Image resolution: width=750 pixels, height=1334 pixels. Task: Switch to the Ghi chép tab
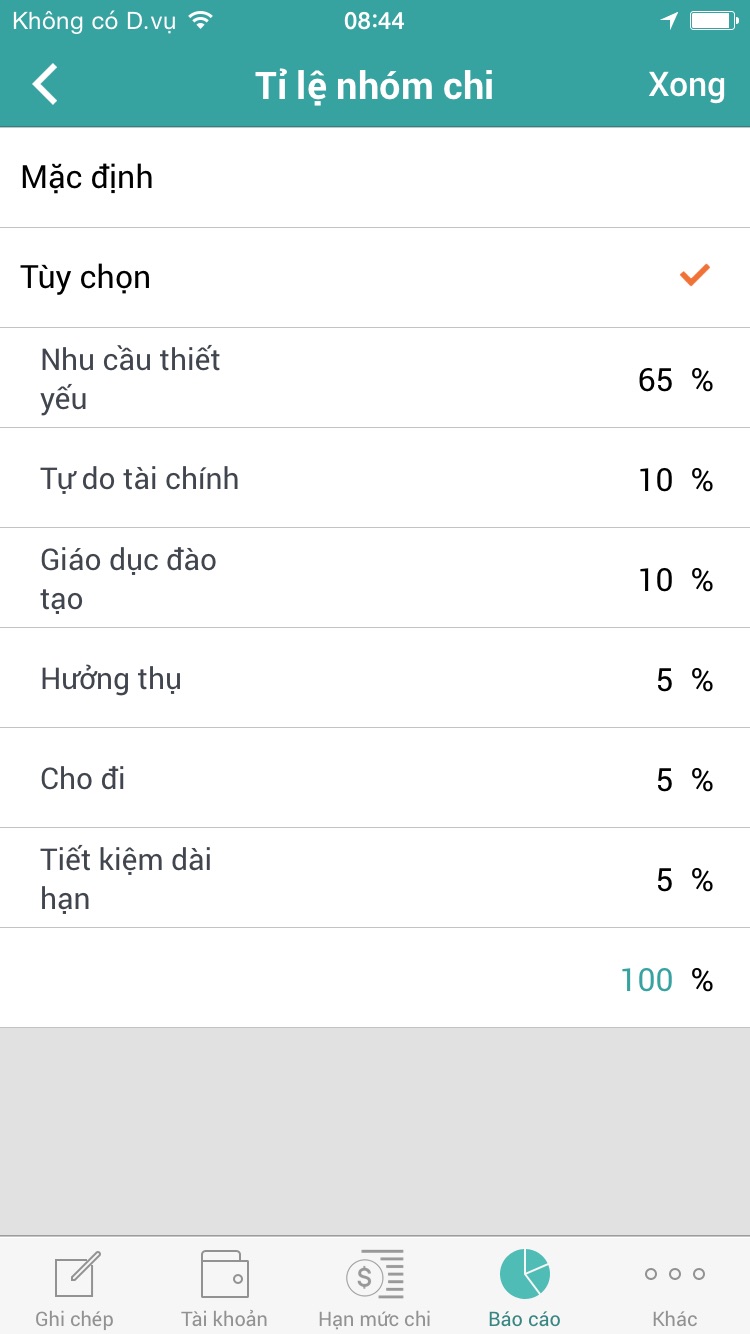pyautogui.click(x=75, y=1286)
